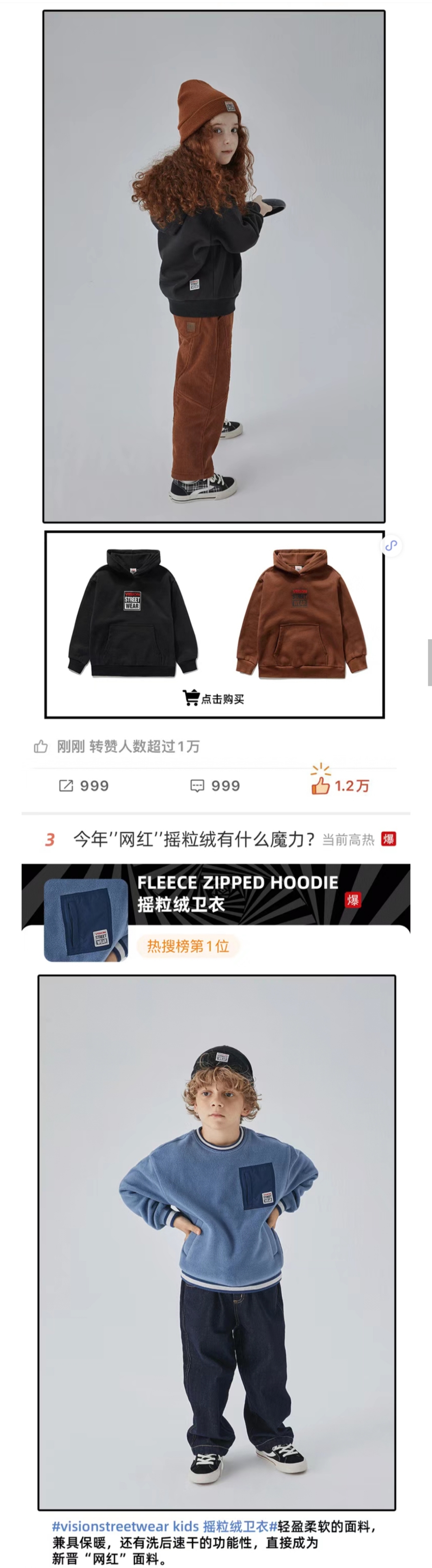Tap the mini-program link chain icon

[x=391, y=545]
